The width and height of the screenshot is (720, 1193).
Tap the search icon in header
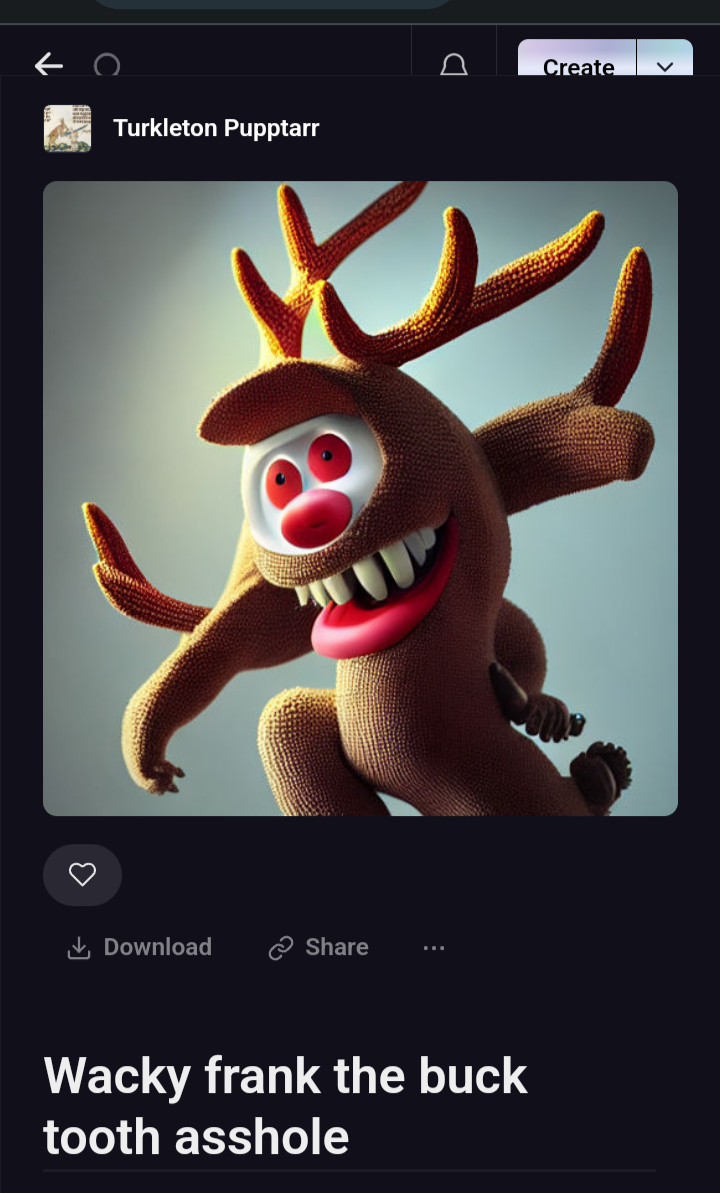pos(106,65)
